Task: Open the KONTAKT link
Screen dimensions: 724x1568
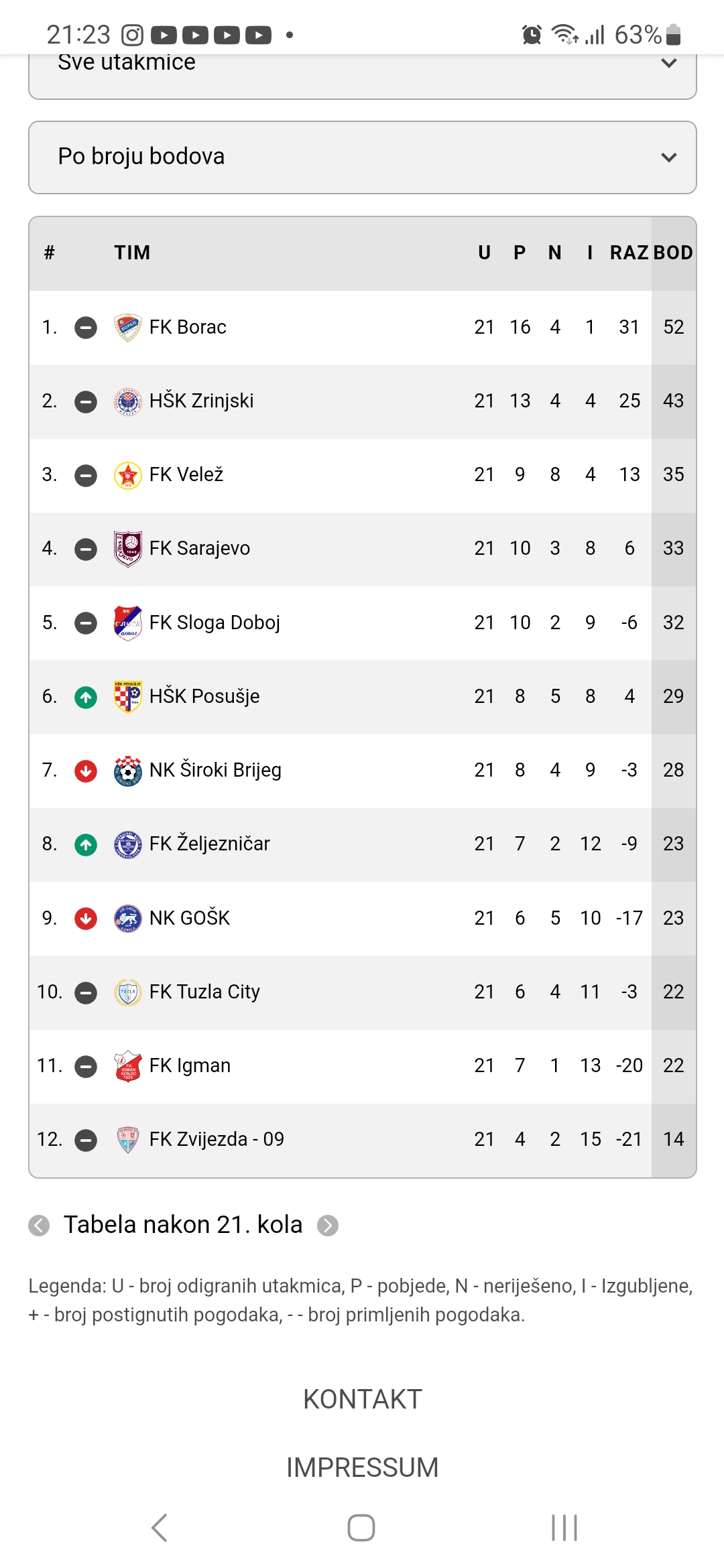Action: point(362,1399)
